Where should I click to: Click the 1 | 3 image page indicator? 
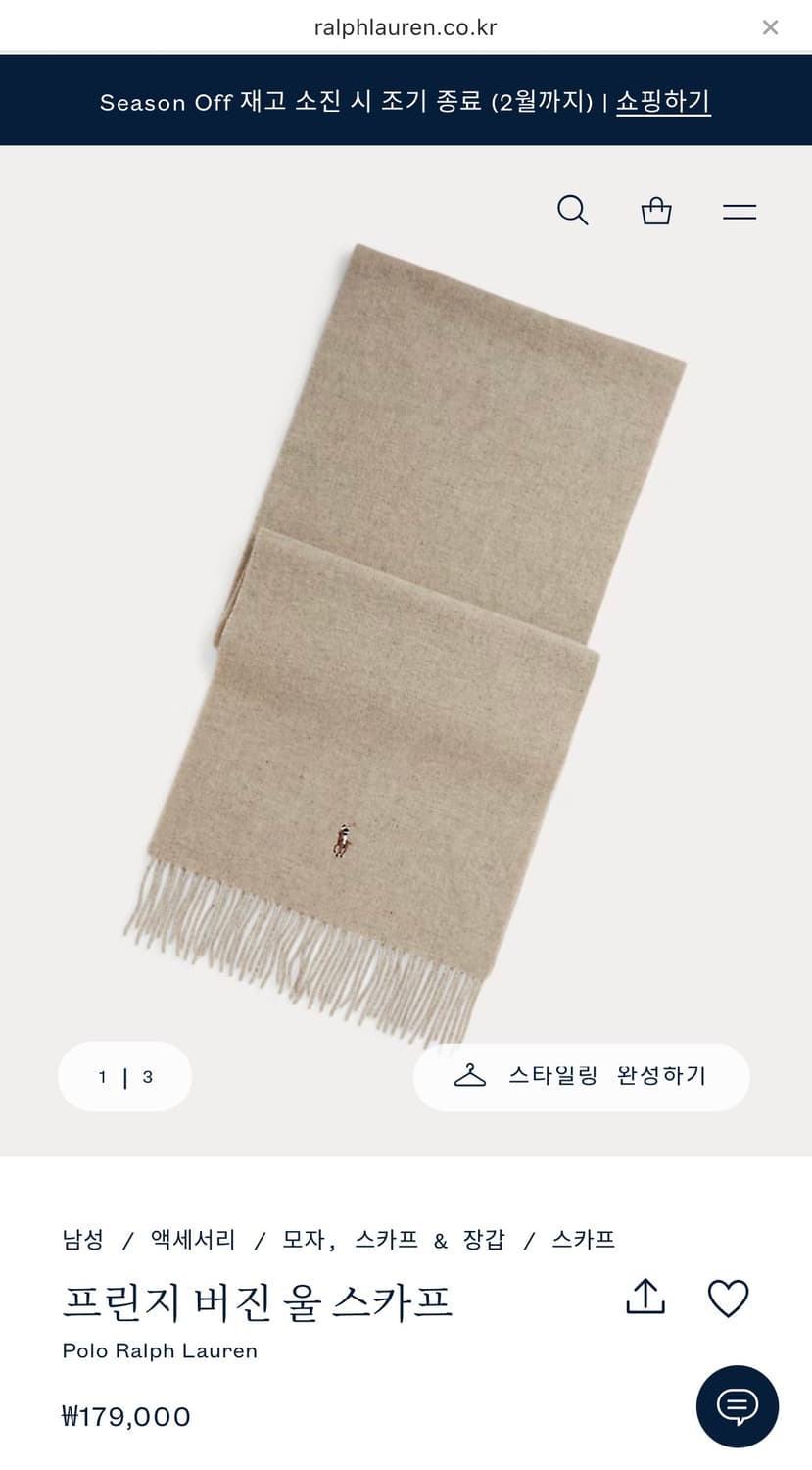(124, 1076)
